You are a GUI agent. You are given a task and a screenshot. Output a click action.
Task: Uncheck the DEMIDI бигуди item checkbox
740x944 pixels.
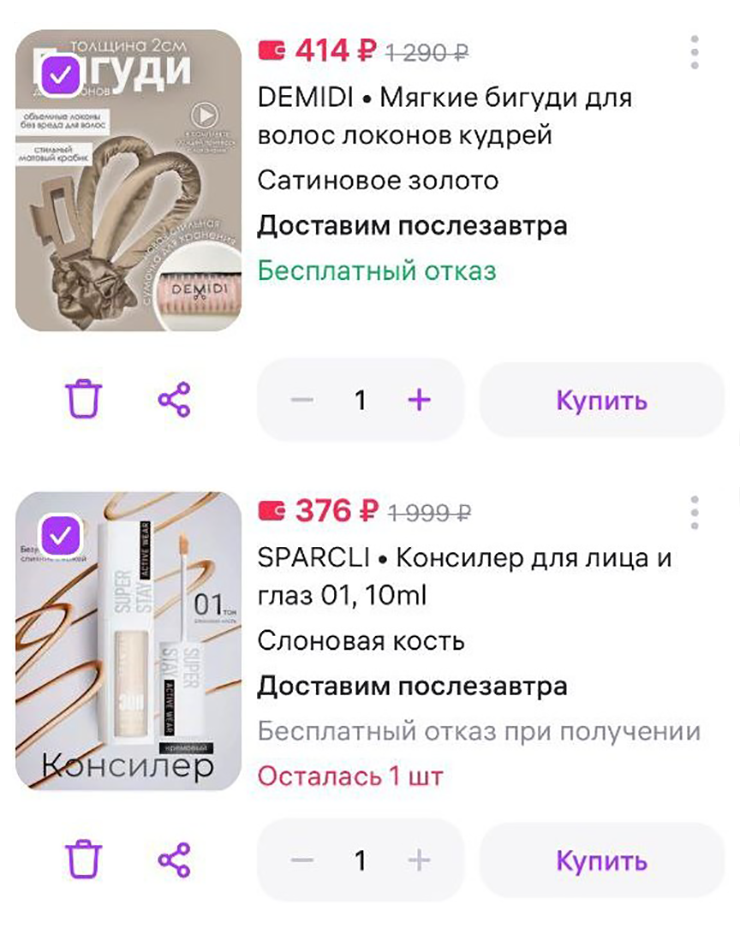pyautogui.click(x=64, y=76)
